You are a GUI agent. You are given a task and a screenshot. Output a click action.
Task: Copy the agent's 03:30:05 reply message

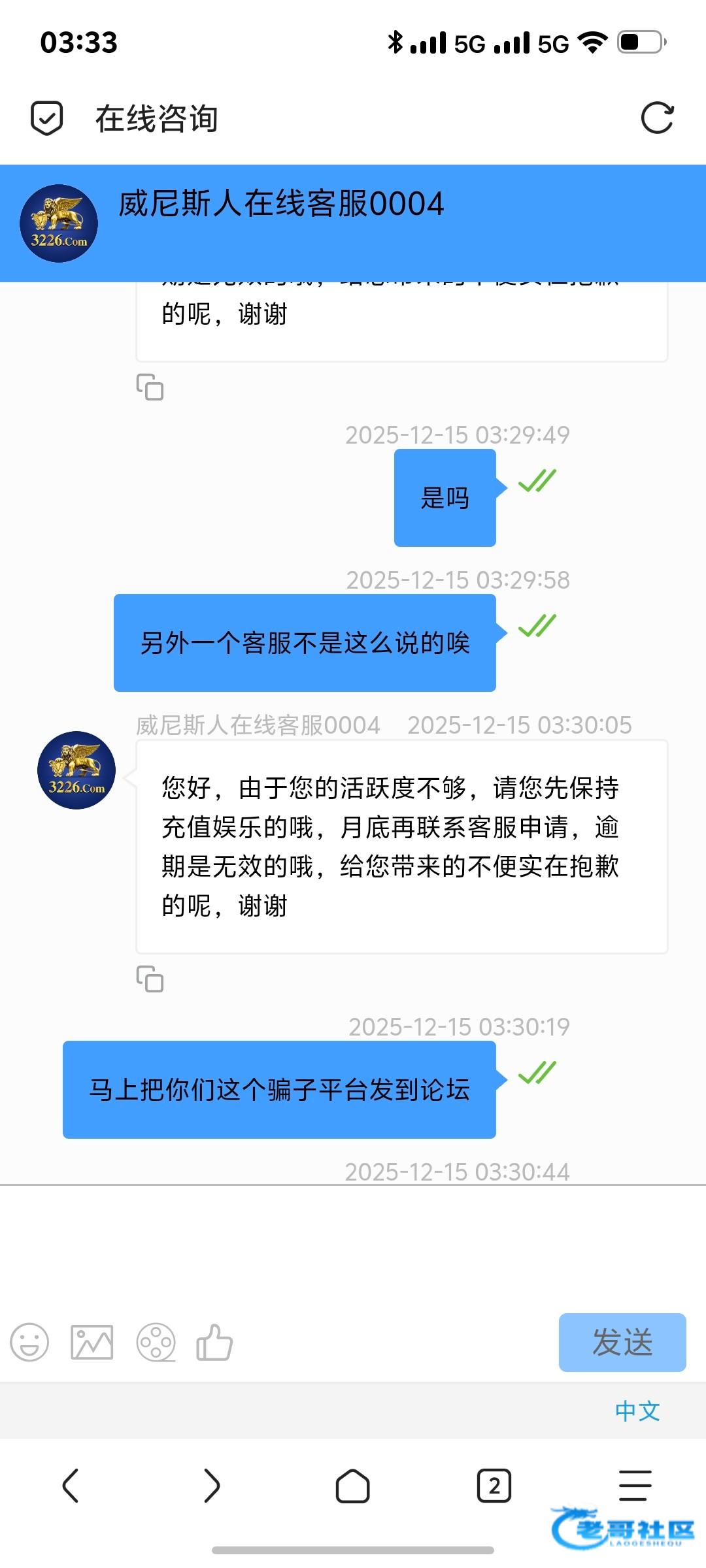click(150, 979)
